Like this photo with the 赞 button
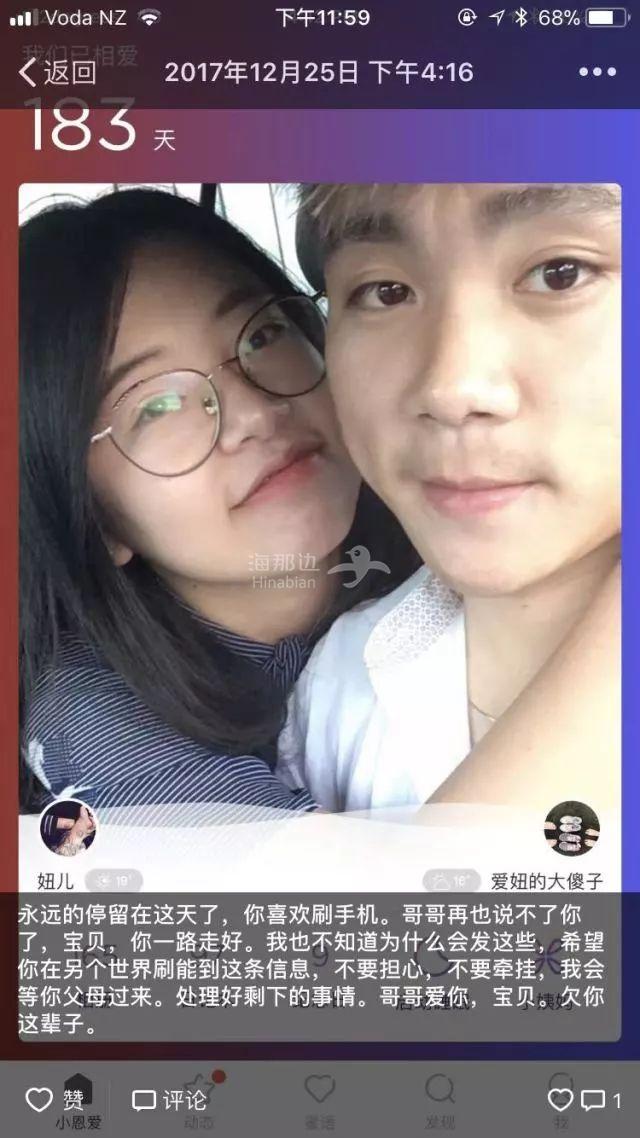Viewport: 640px width, 1138px height. point(55,1100)
